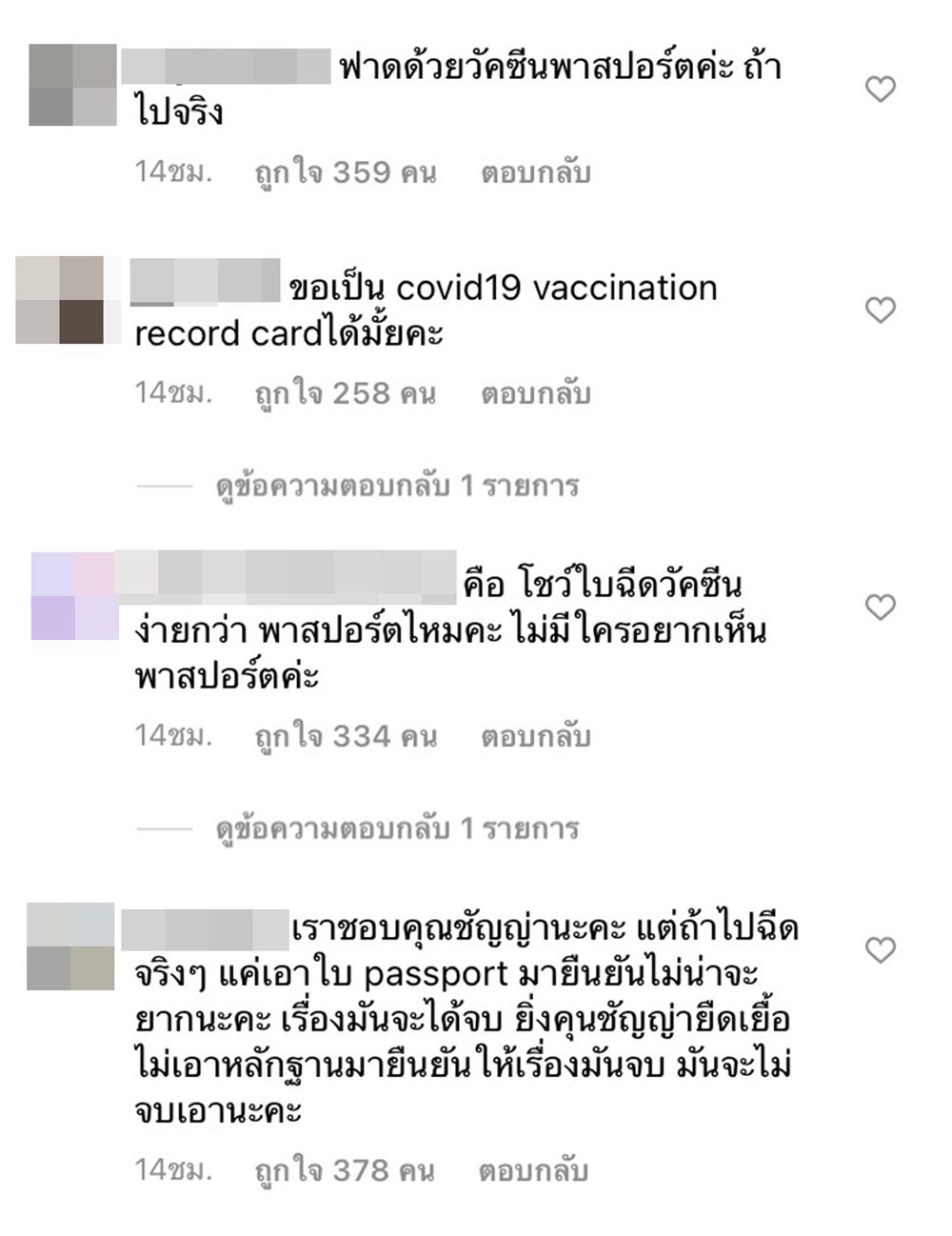Reply to the comment with 258 likes

tap(535, 393)
